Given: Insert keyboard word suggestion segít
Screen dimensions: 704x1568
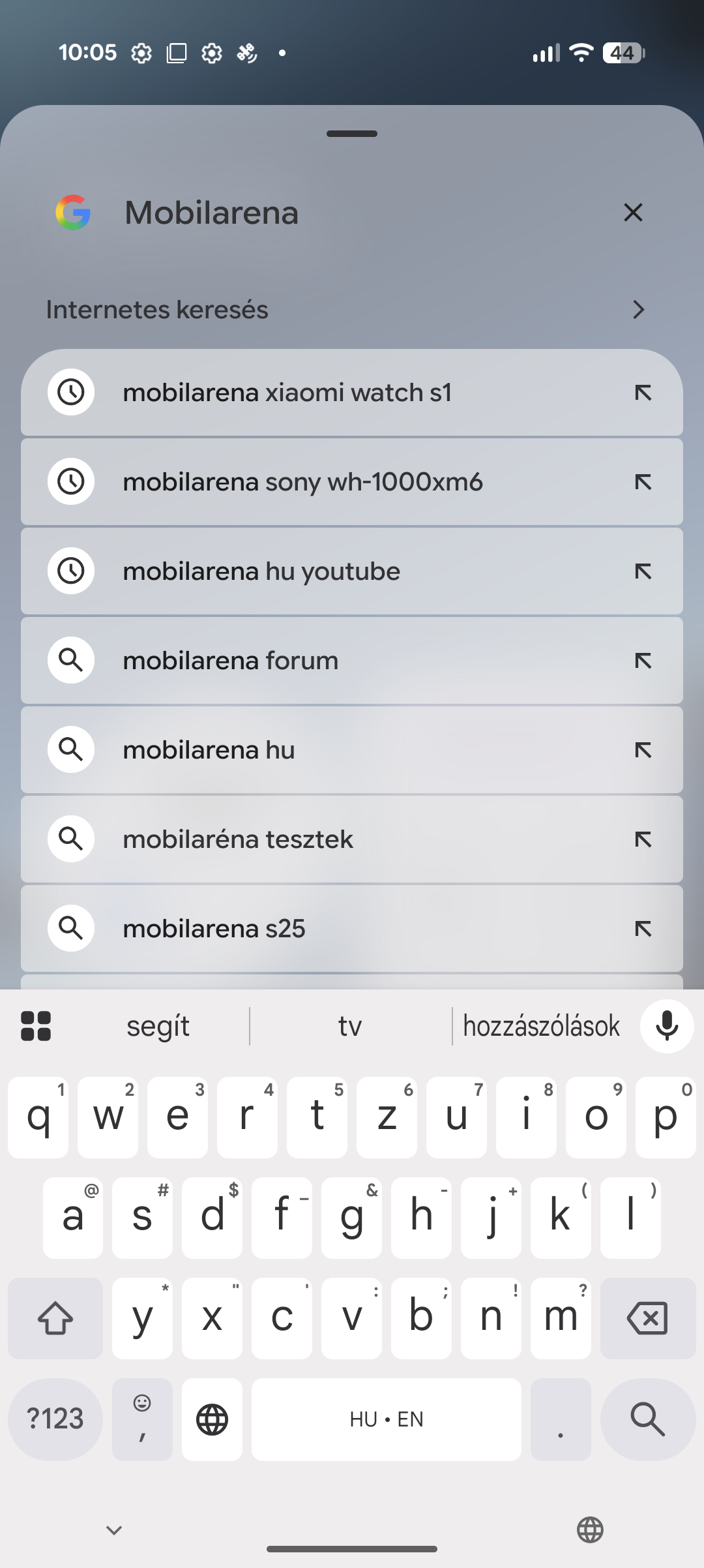Looking at the screenshot, I should coord(158,1026).
